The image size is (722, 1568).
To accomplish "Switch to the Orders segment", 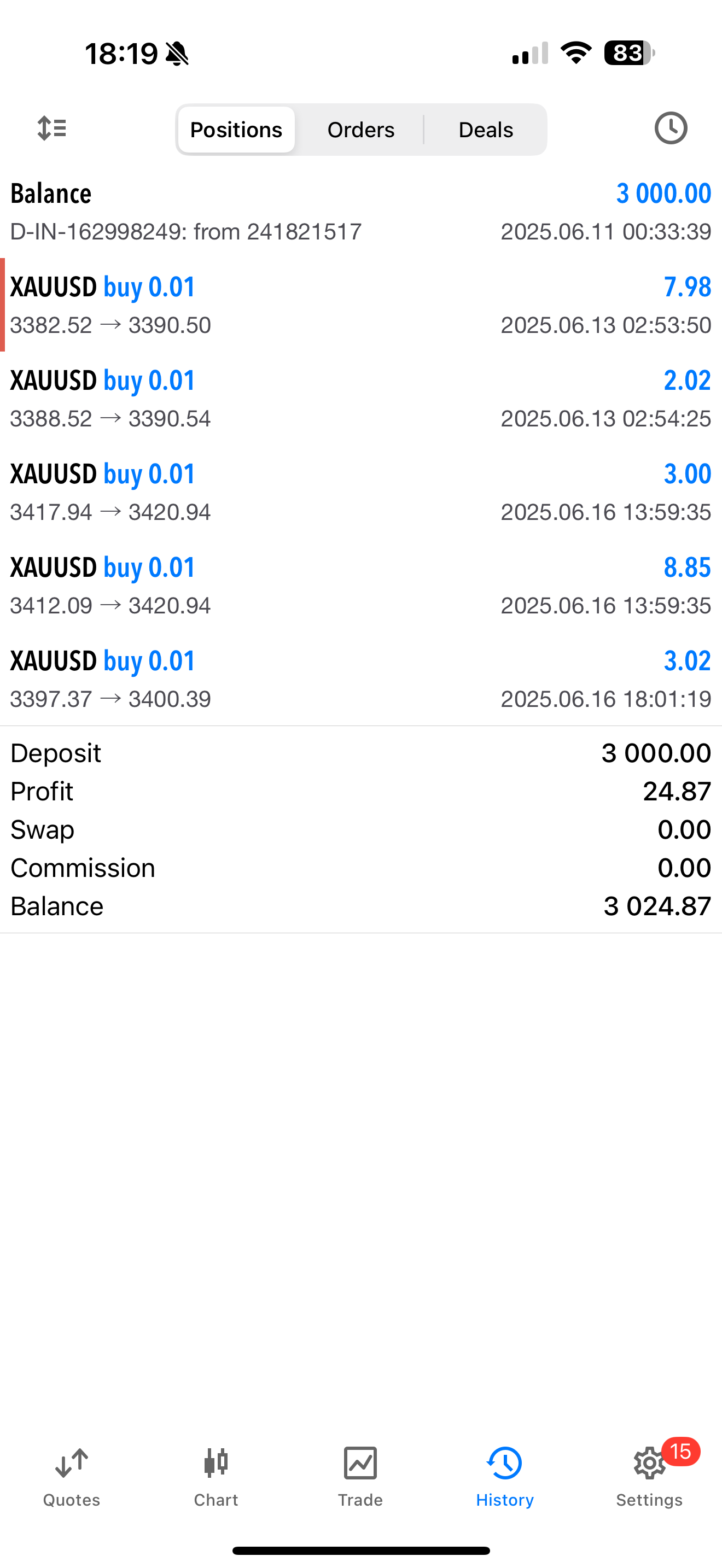I will (361, 130).
